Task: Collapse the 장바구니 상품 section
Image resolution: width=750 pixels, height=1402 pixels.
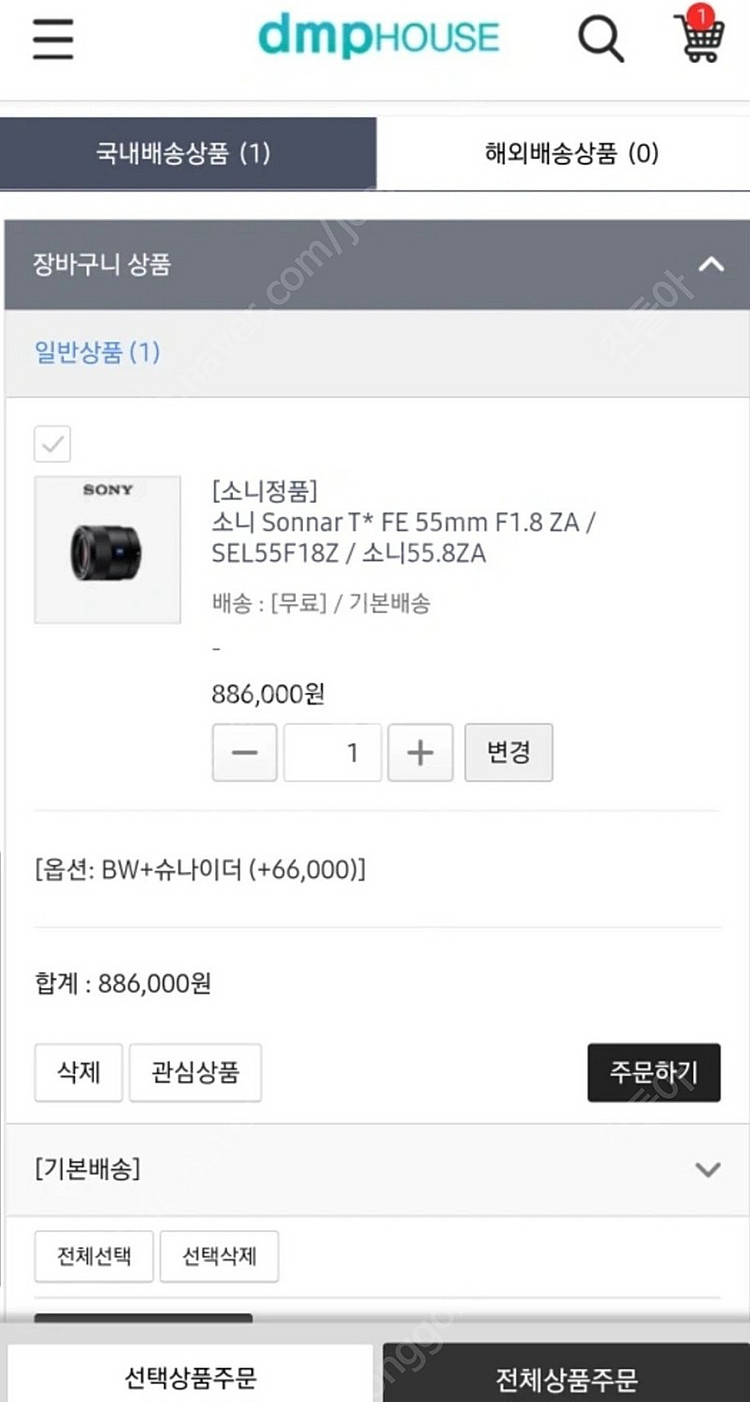Action: [712, 265]
